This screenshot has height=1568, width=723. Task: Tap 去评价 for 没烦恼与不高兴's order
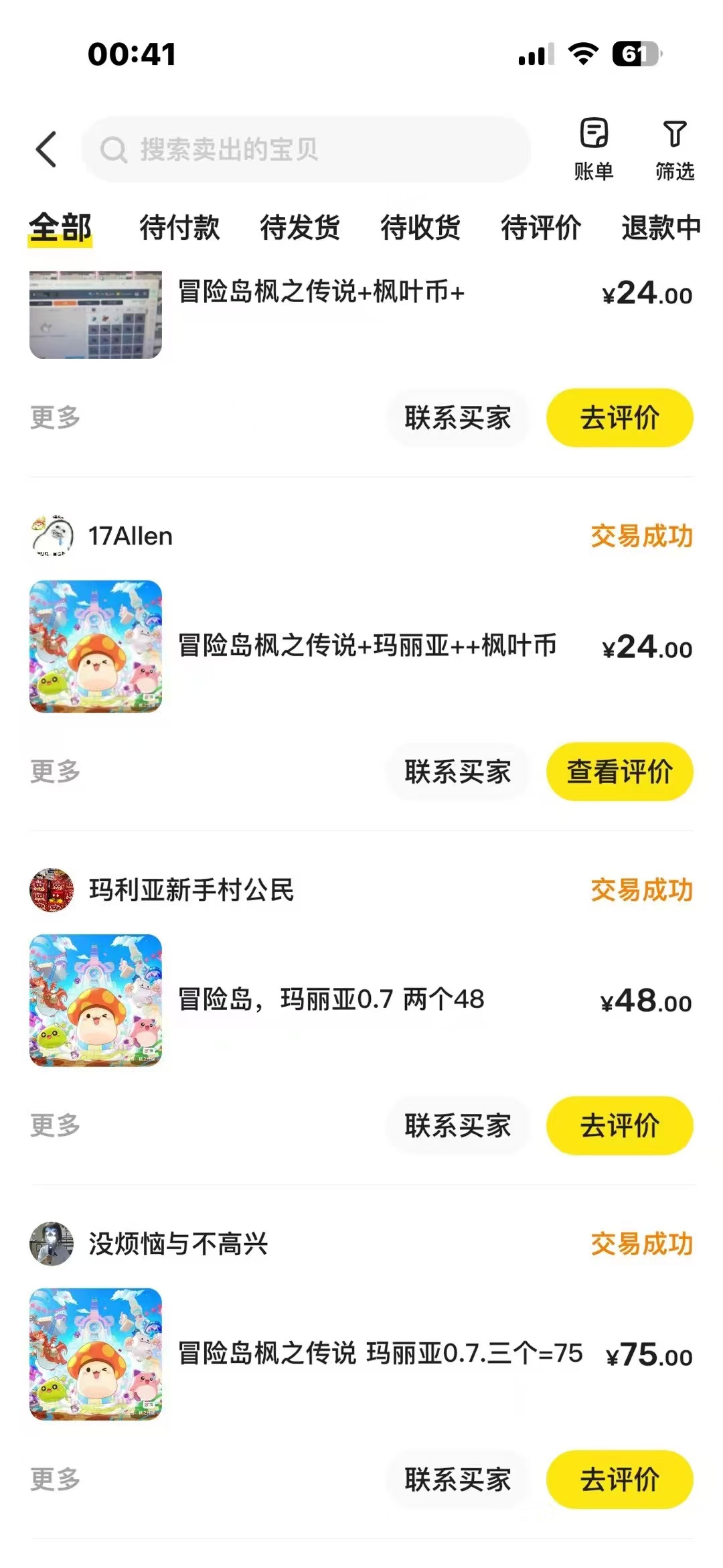(619, 1479)
